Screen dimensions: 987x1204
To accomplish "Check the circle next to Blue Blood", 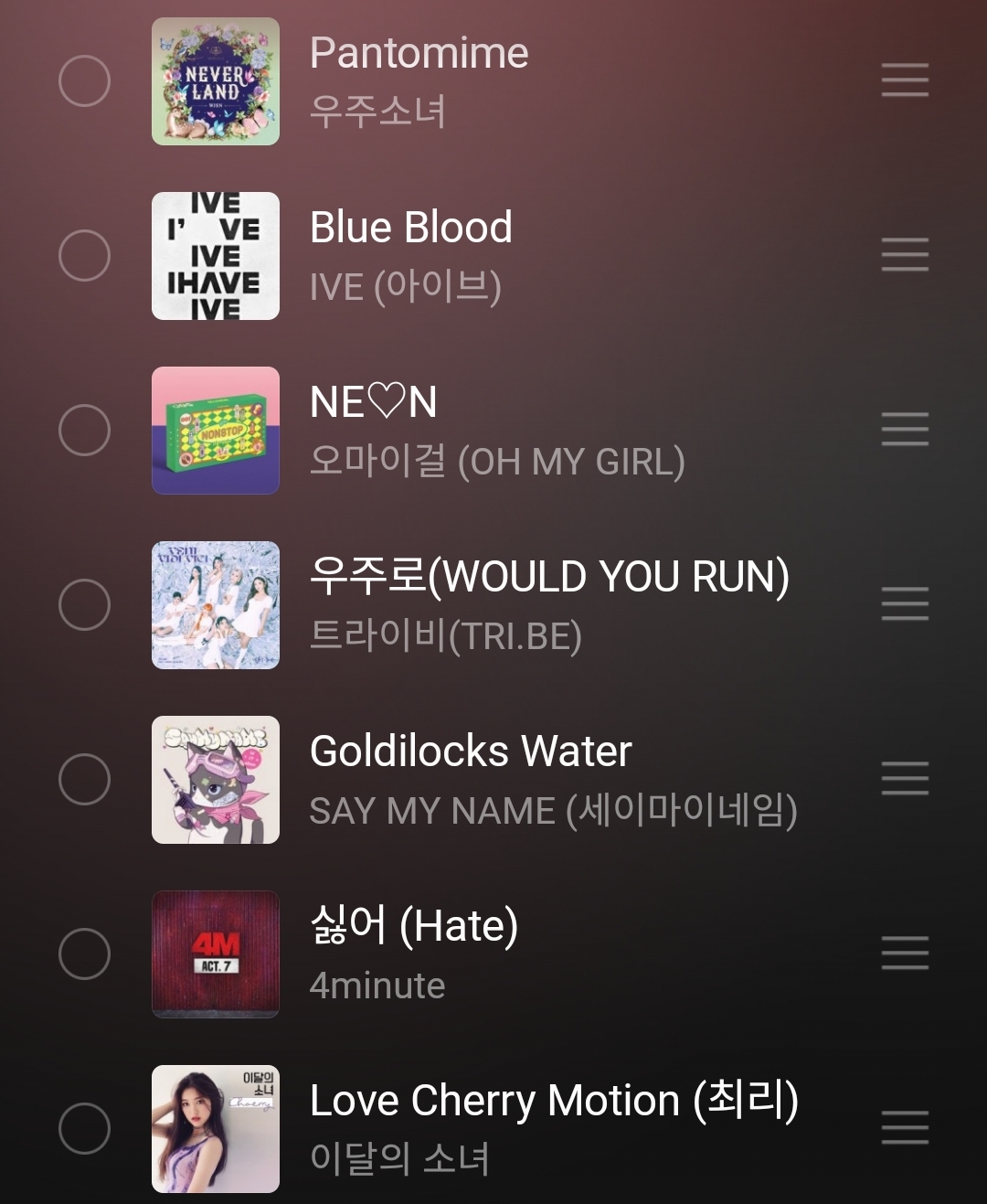I will pyautogui.click(x=84, y=255).
